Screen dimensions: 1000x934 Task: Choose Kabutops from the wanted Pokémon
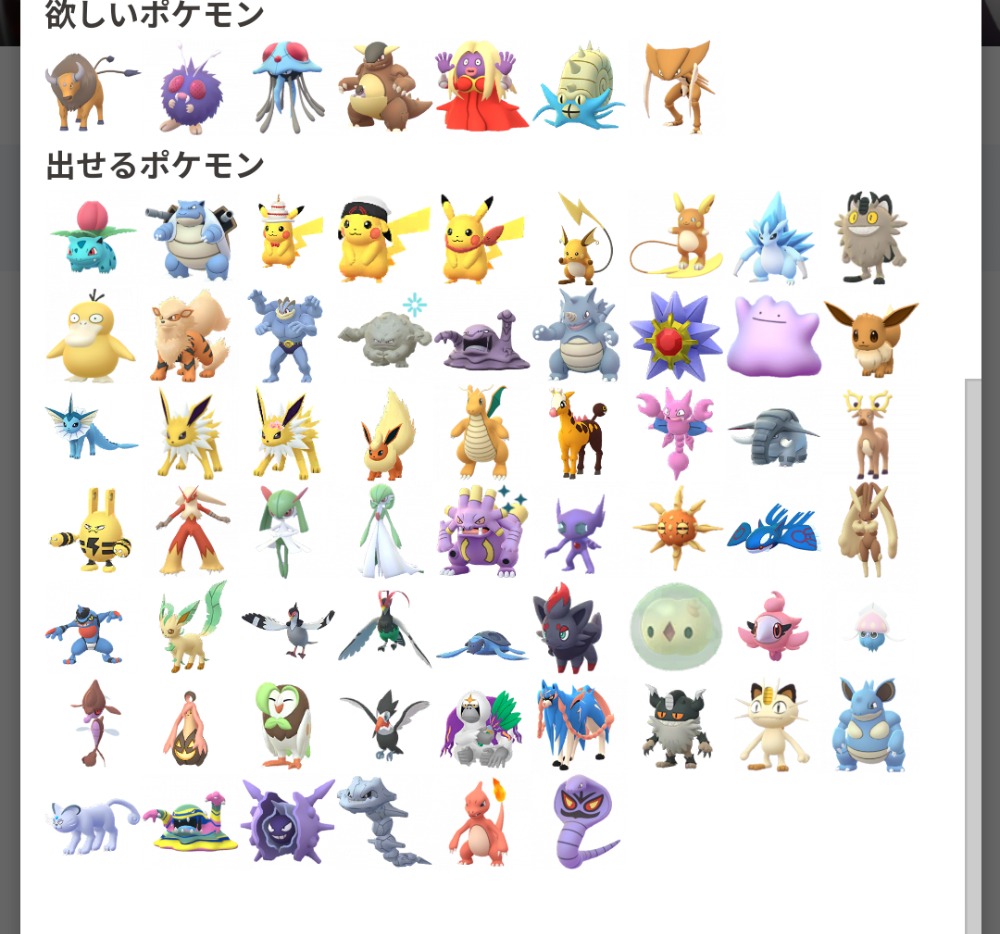pos(676,86)
